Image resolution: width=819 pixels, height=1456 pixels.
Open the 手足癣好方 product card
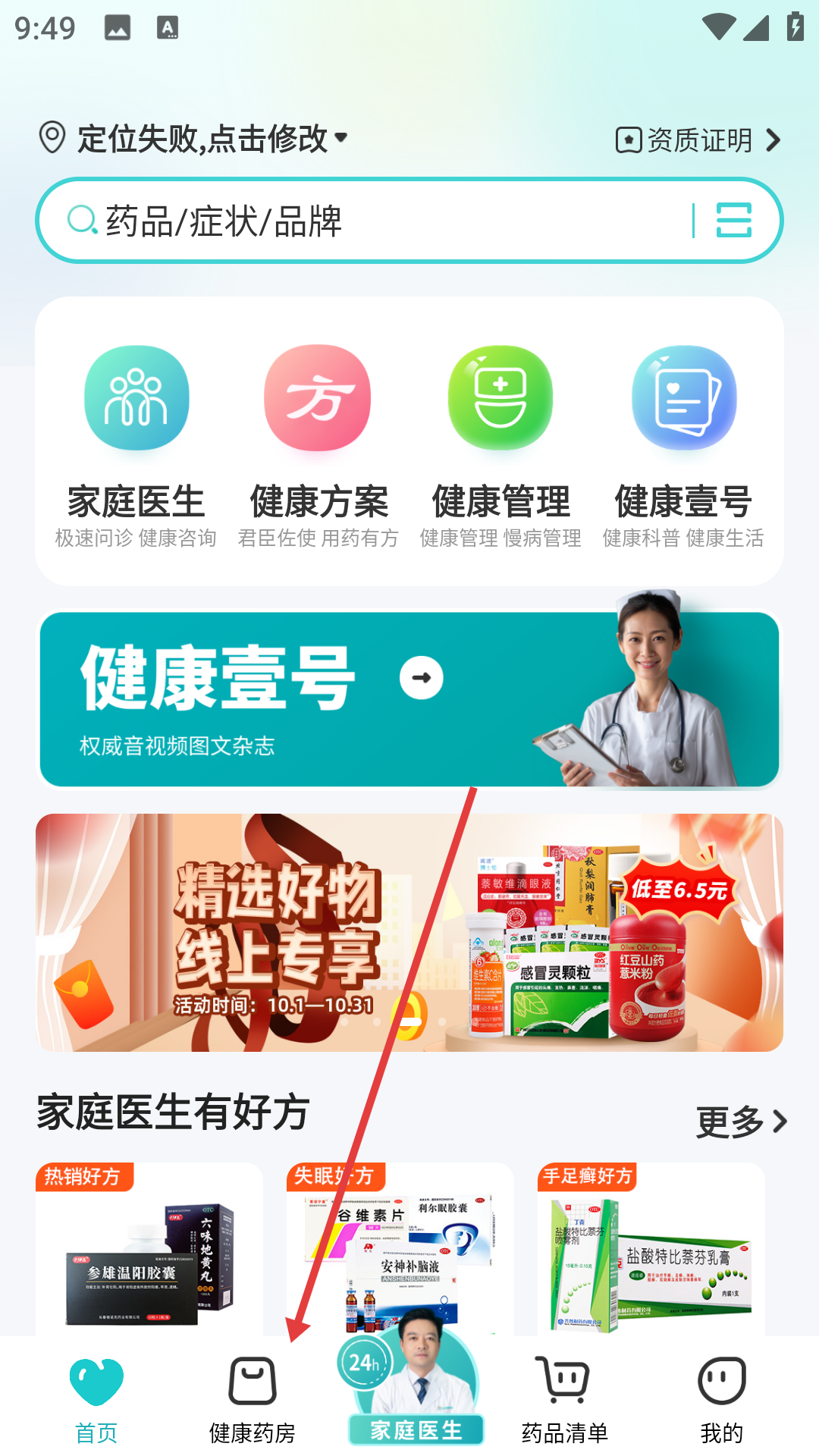click(x=651, y=1251)
